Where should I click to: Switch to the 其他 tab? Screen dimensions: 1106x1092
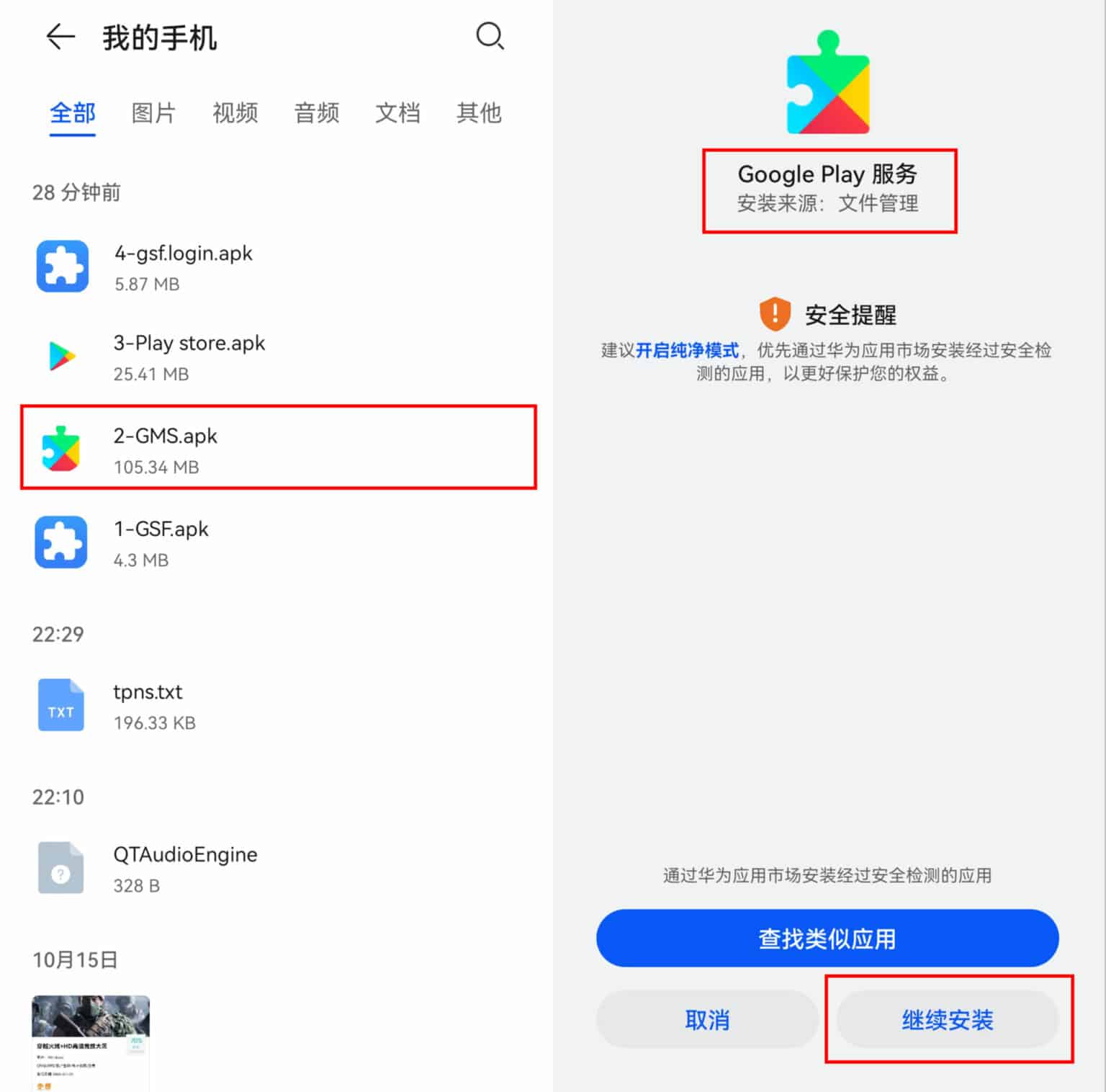(479, 113)
